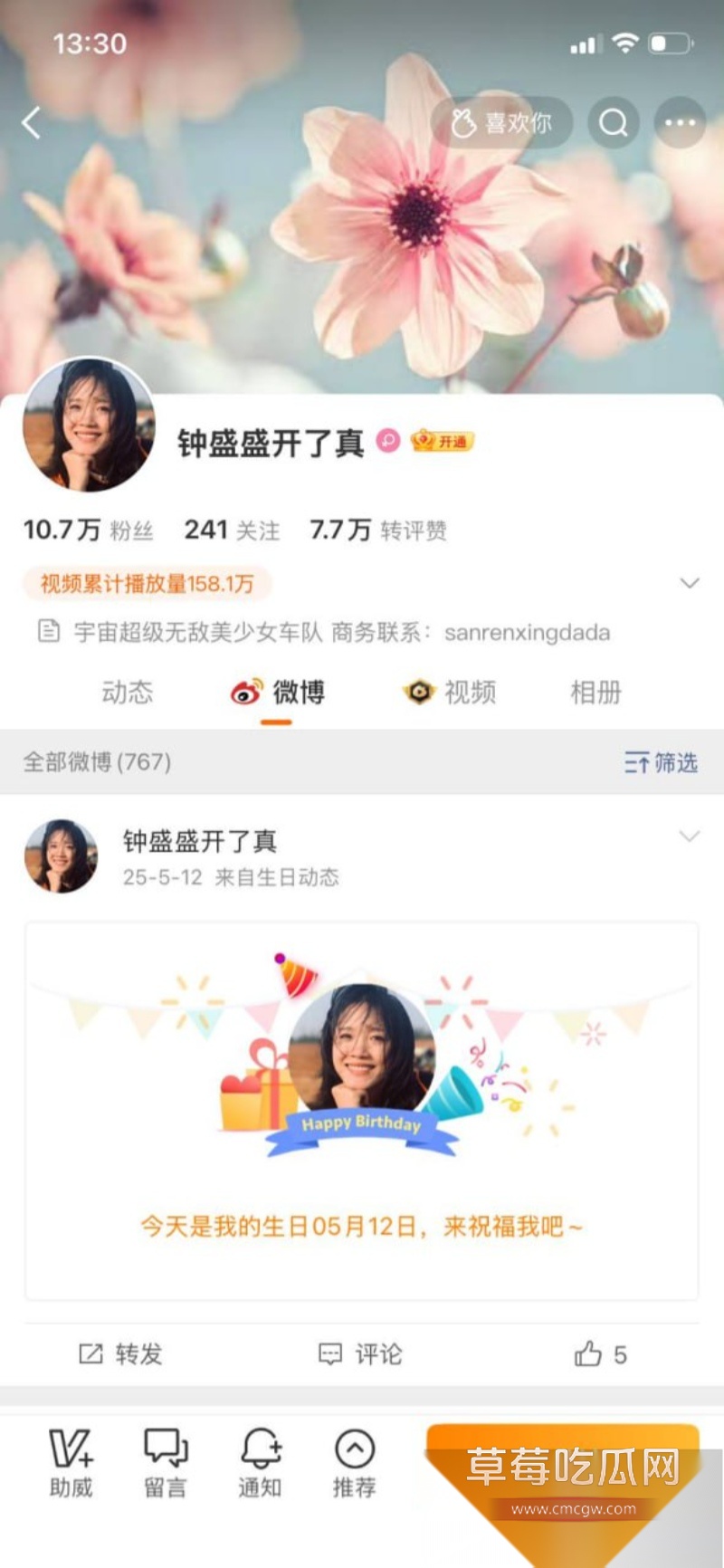View the 241 关注 following list
The width and height of the screenshot is (724, 1568).
(x=232, y=530)
